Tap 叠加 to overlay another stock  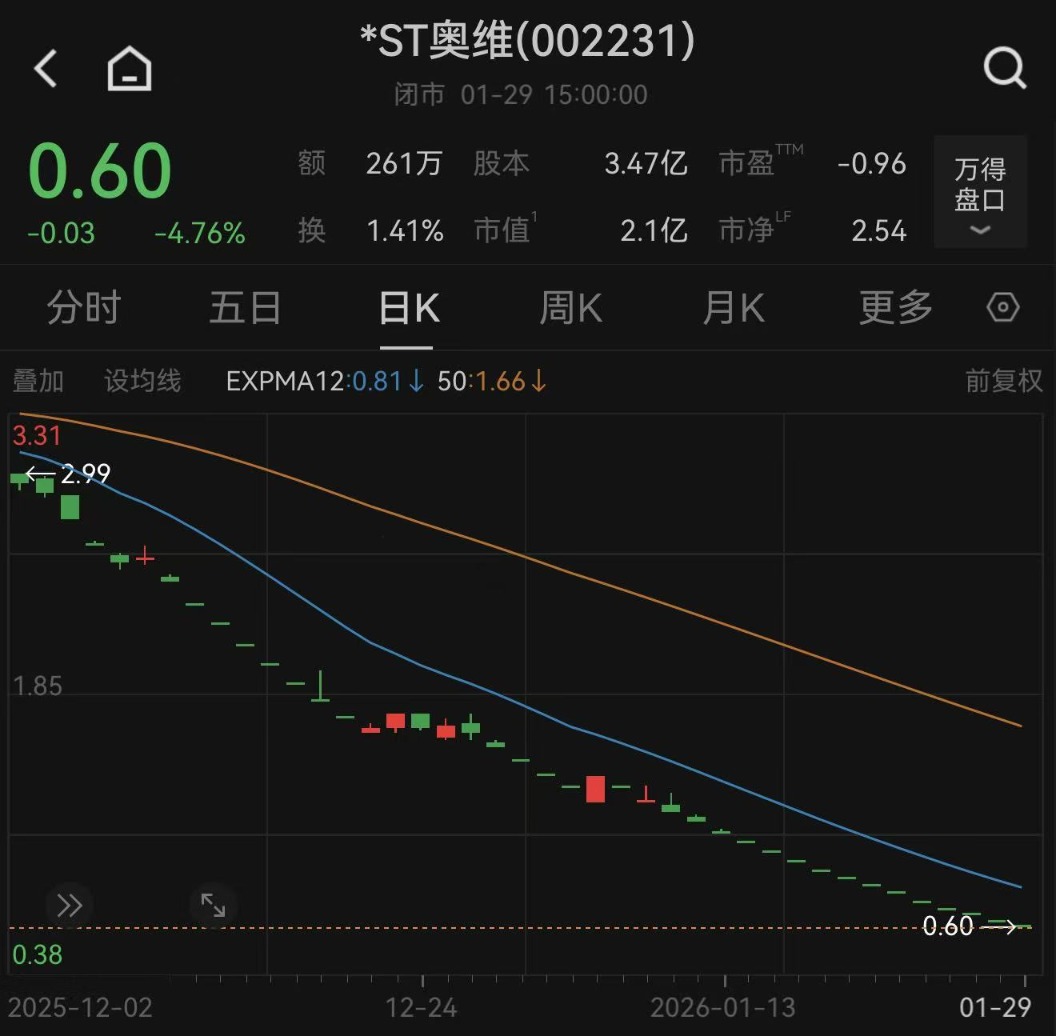coord(38,381)
